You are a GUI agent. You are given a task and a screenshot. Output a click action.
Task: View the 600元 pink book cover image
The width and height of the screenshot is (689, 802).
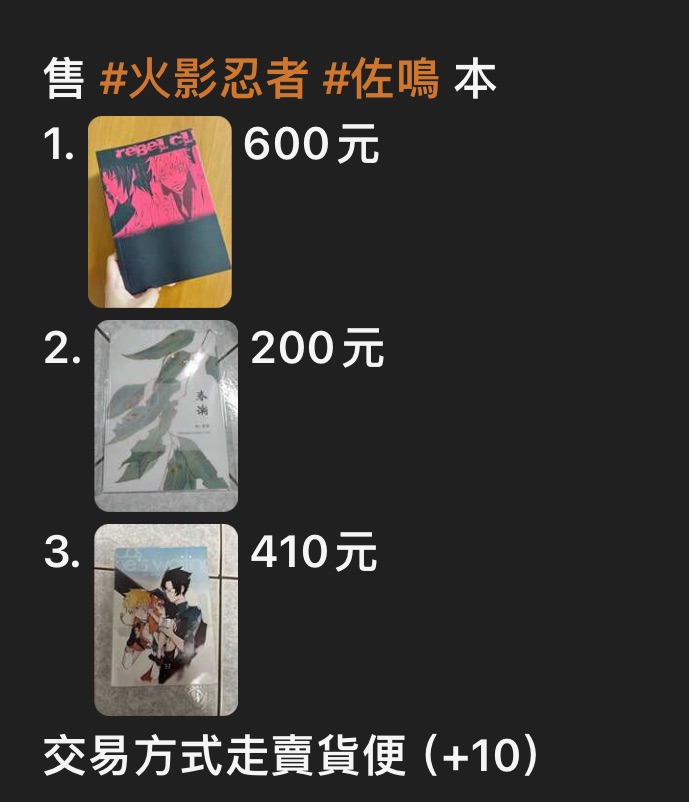point(160,211)
